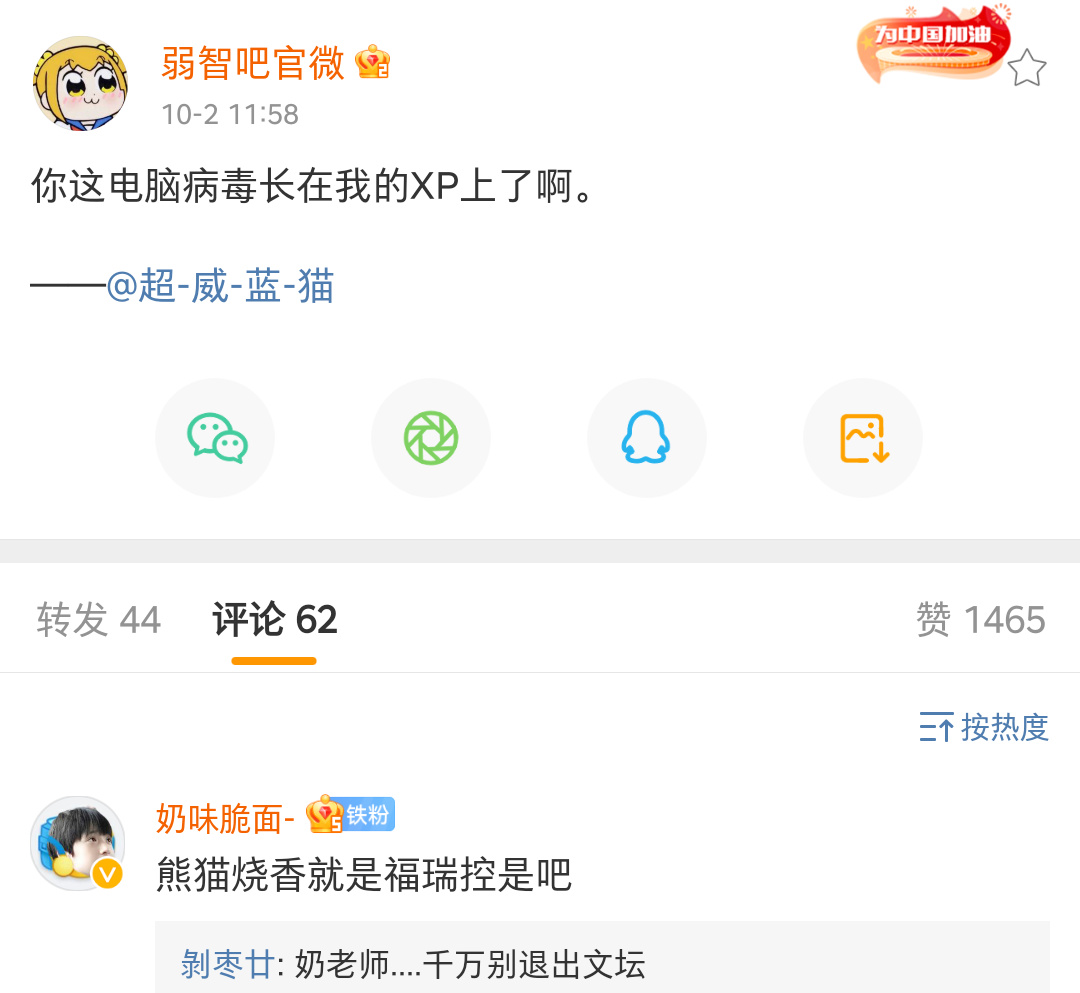Screen dimensions: 1080x993
Task: Share the post to QQ
Action: click(647, 438)
